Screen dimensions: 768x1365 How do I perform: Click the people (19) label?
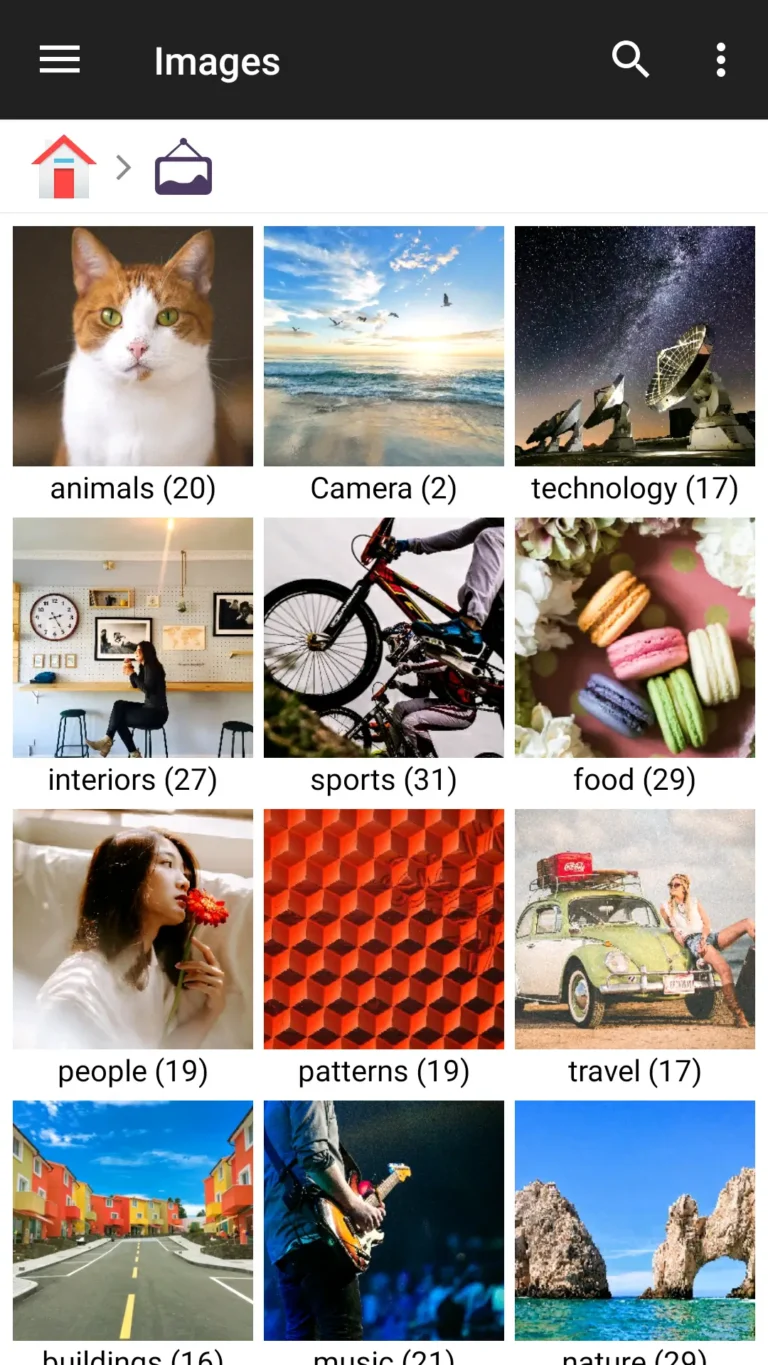(132, 1070)
